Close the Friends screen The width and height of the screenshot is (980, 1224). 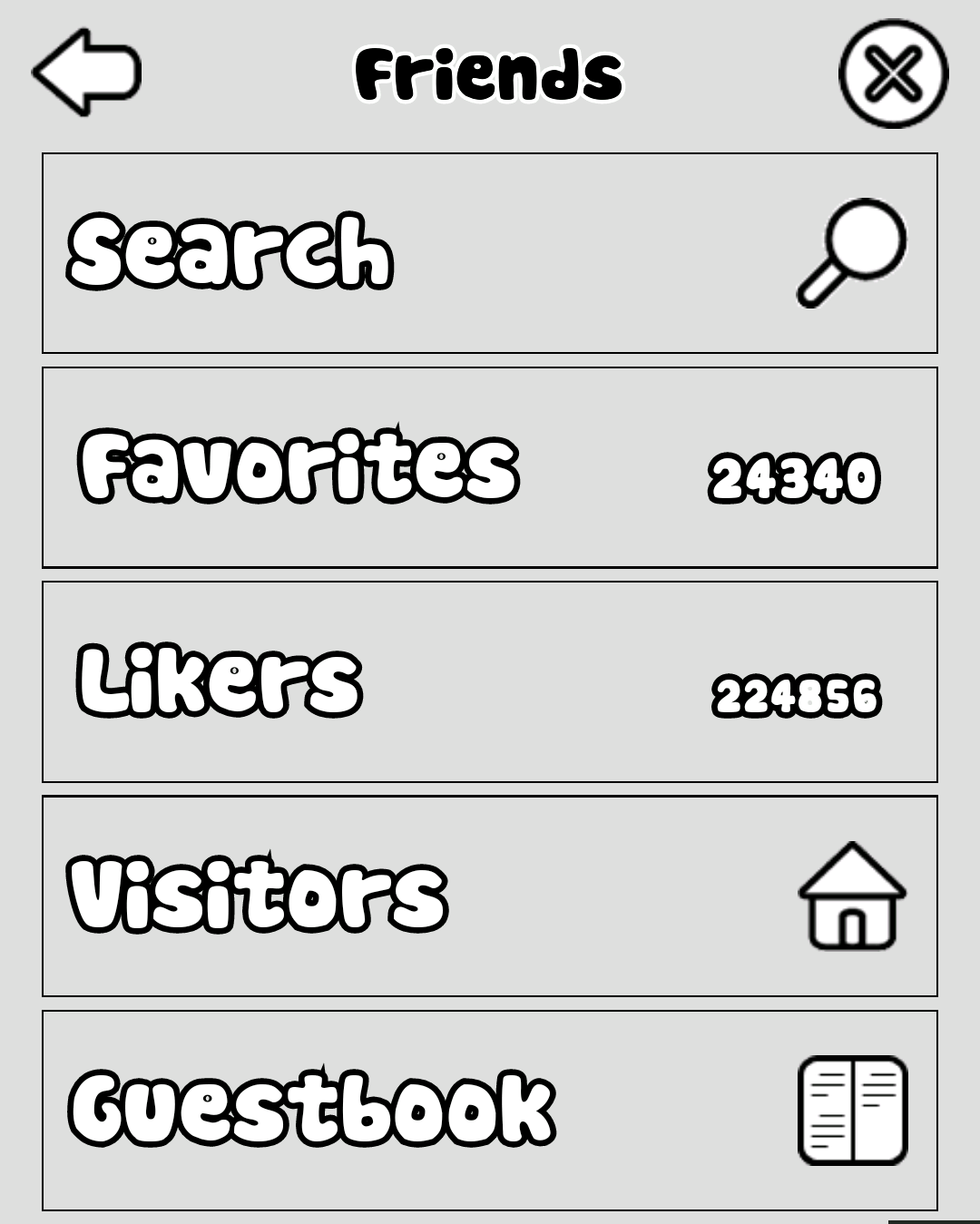click(893, 73)
